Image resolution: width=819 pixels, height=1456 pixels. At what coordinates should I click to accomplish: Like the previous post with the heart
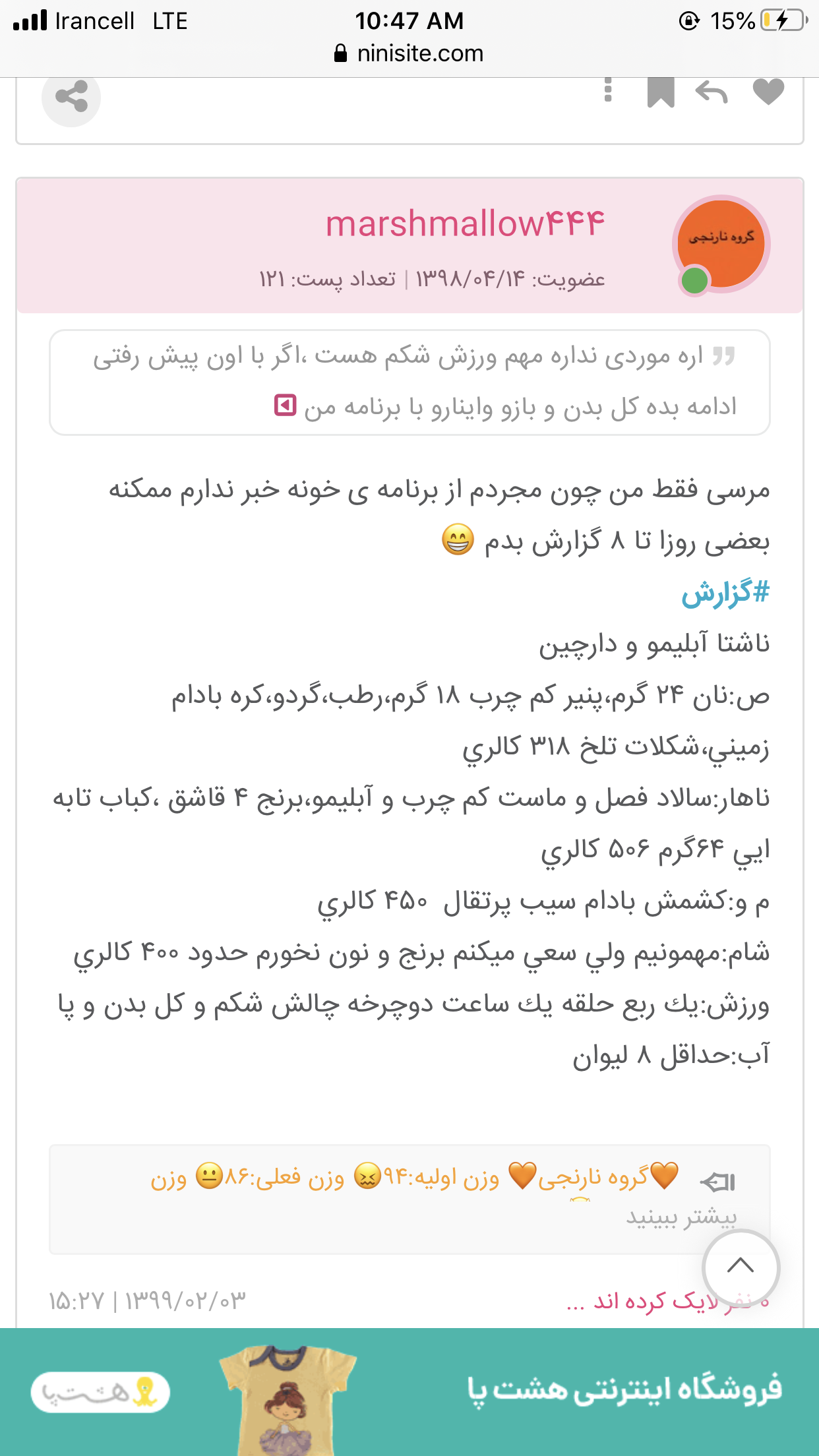click(768, 91)
